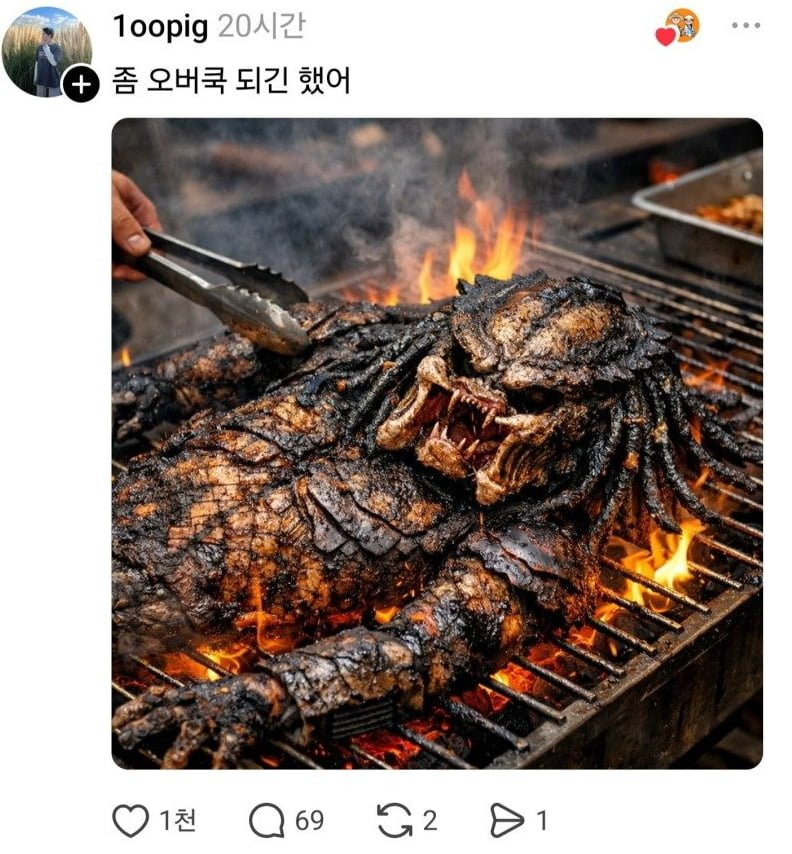The height and width of the screenshot is (854, 792).
Task: Repost this thread using the repost icon
Action: coord(394,821)
